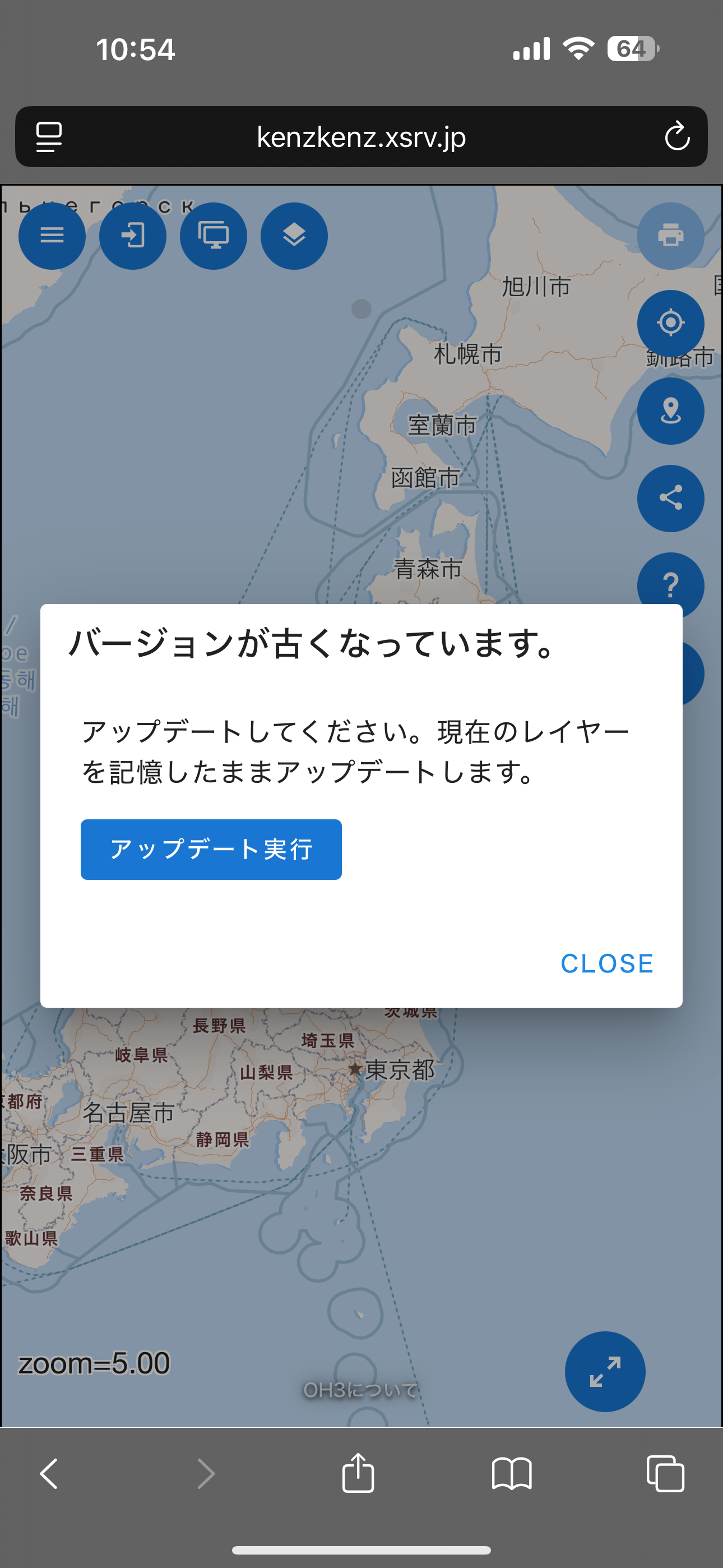The image size is (723, 1568).
Task: Open the hamburger menu
Action: tap(52, 236)
